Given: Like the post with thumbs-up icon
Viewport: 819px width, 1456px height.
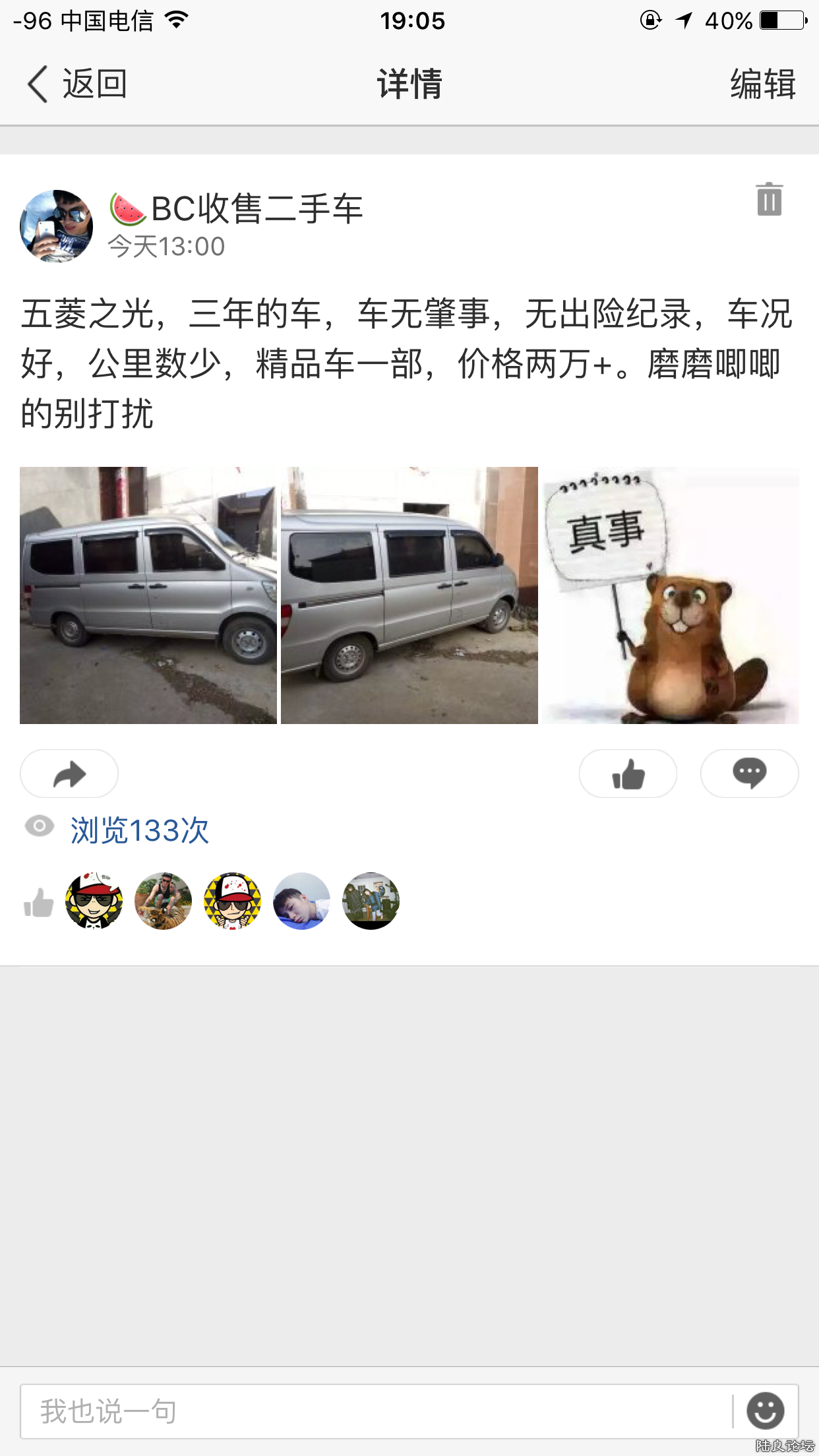Looking at the screenshot, I should (627, 773).
